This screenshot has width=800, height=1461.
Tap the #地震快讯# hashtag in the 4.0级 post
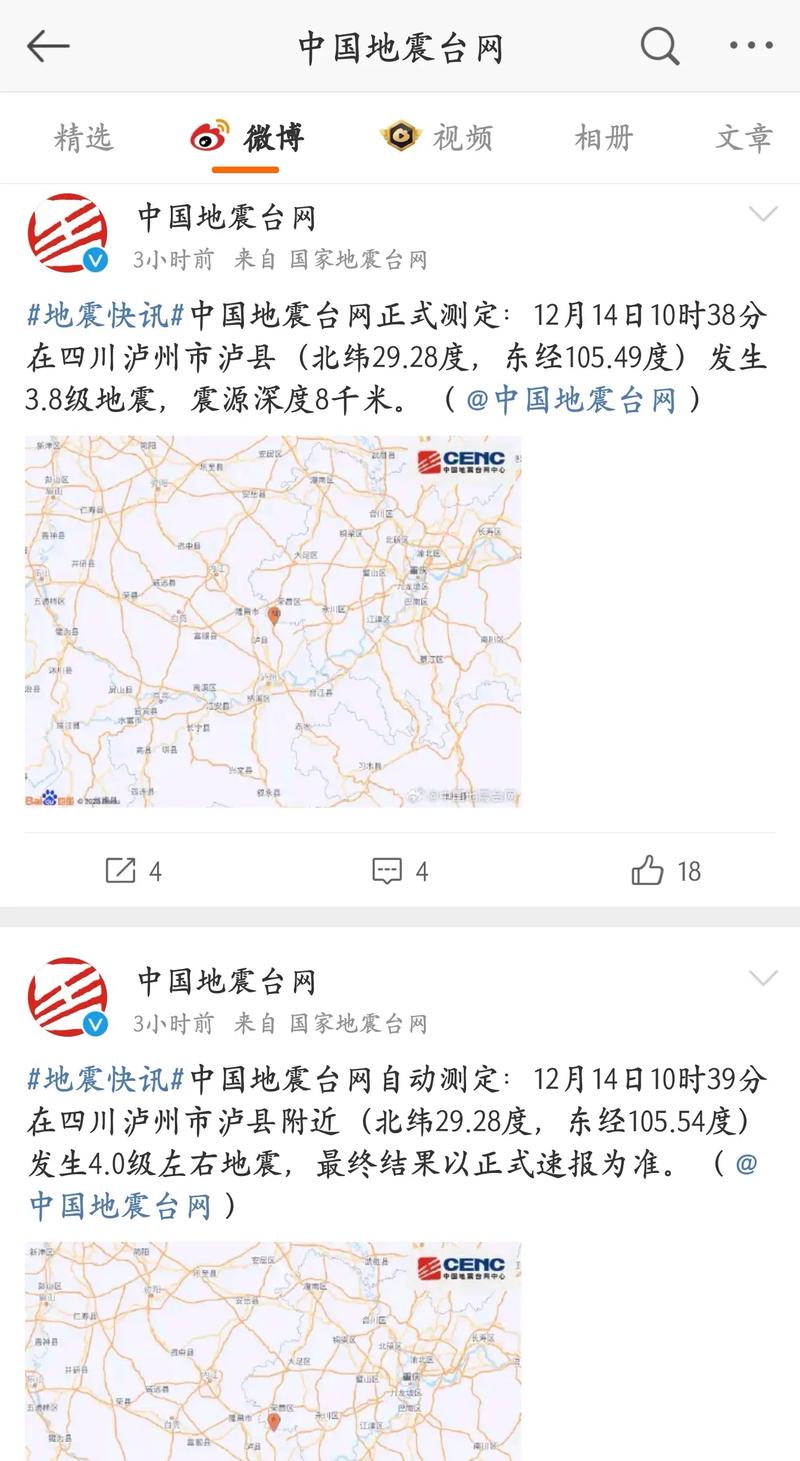click(x=106, y=1080)
